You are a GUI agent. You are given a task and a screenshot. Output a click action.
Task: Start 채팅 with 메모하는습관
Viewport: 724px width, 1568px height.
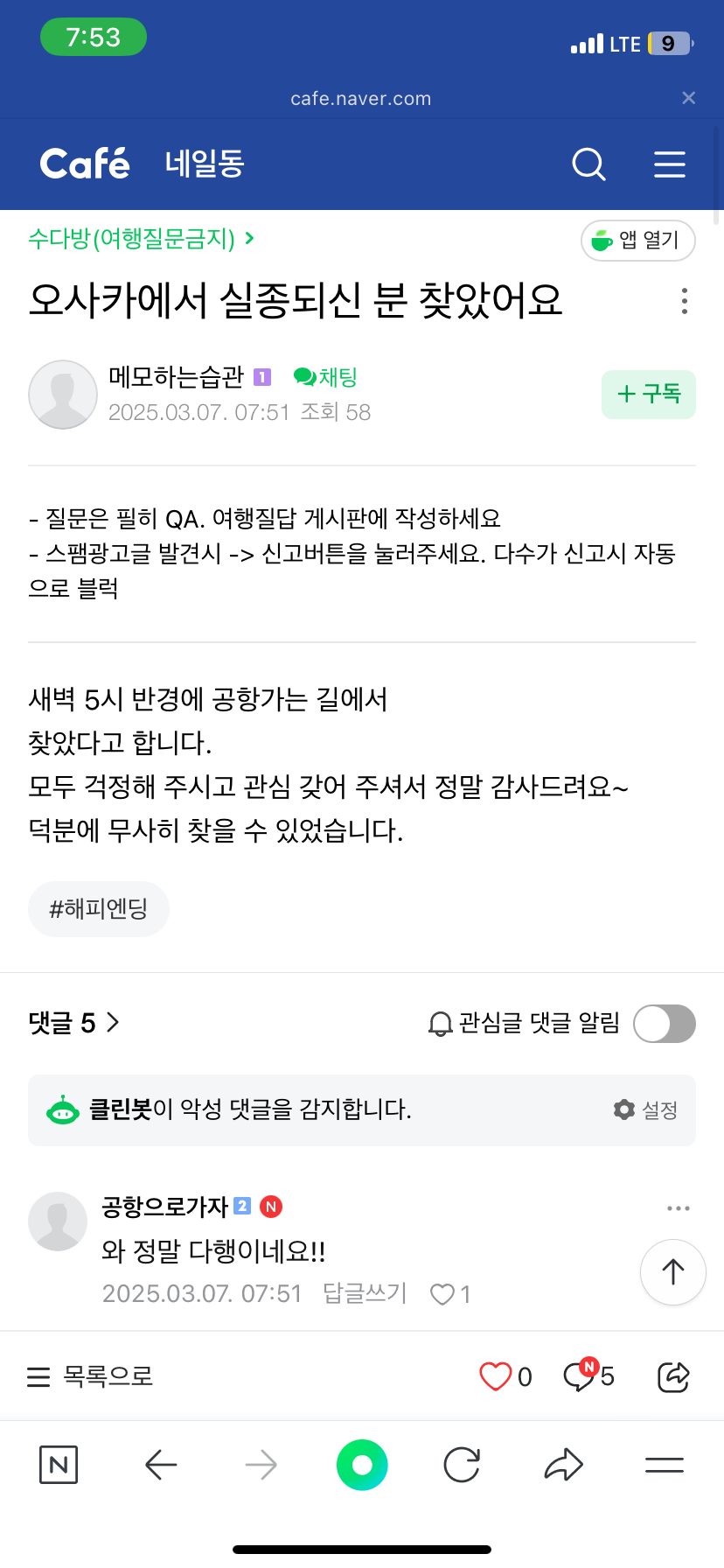(x=325, y=377)
